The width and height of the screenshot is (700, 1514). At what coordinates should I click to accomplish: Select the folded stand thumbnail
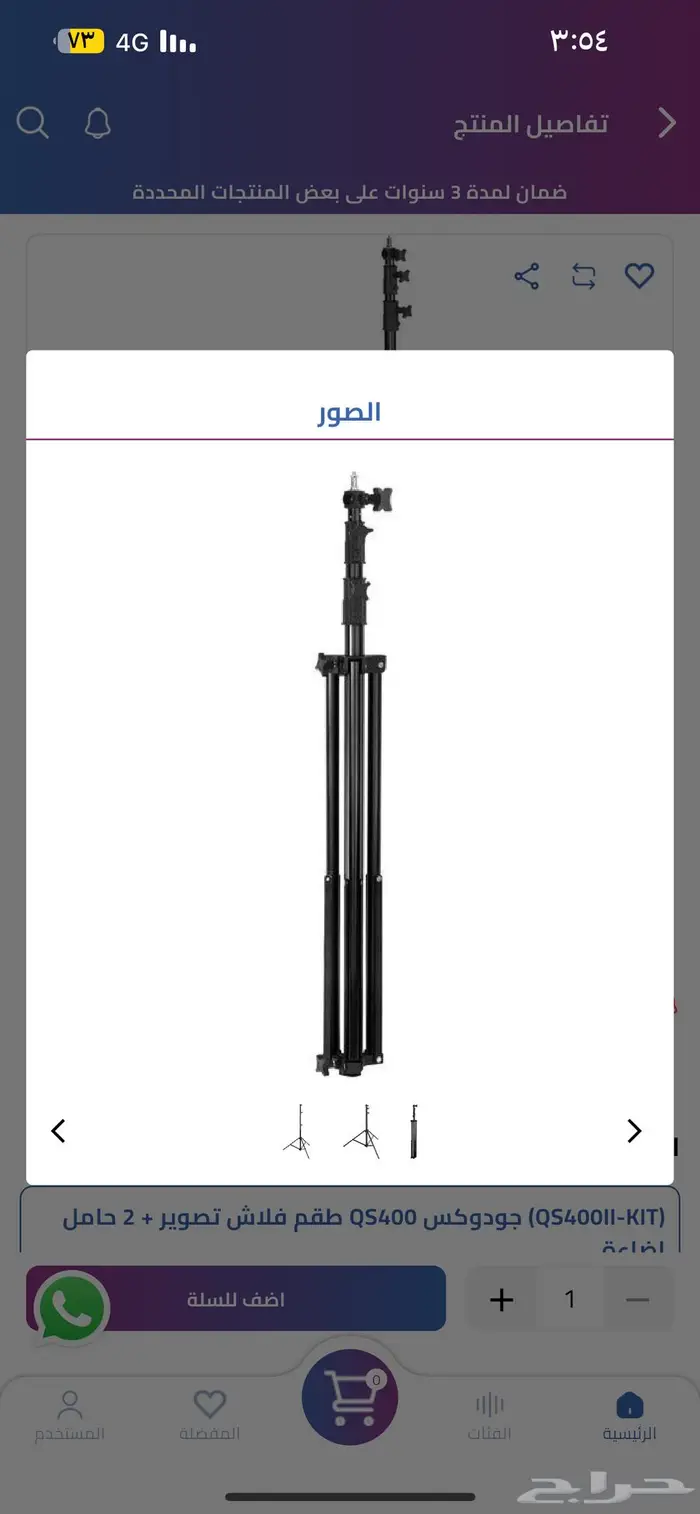[413, 1131]
